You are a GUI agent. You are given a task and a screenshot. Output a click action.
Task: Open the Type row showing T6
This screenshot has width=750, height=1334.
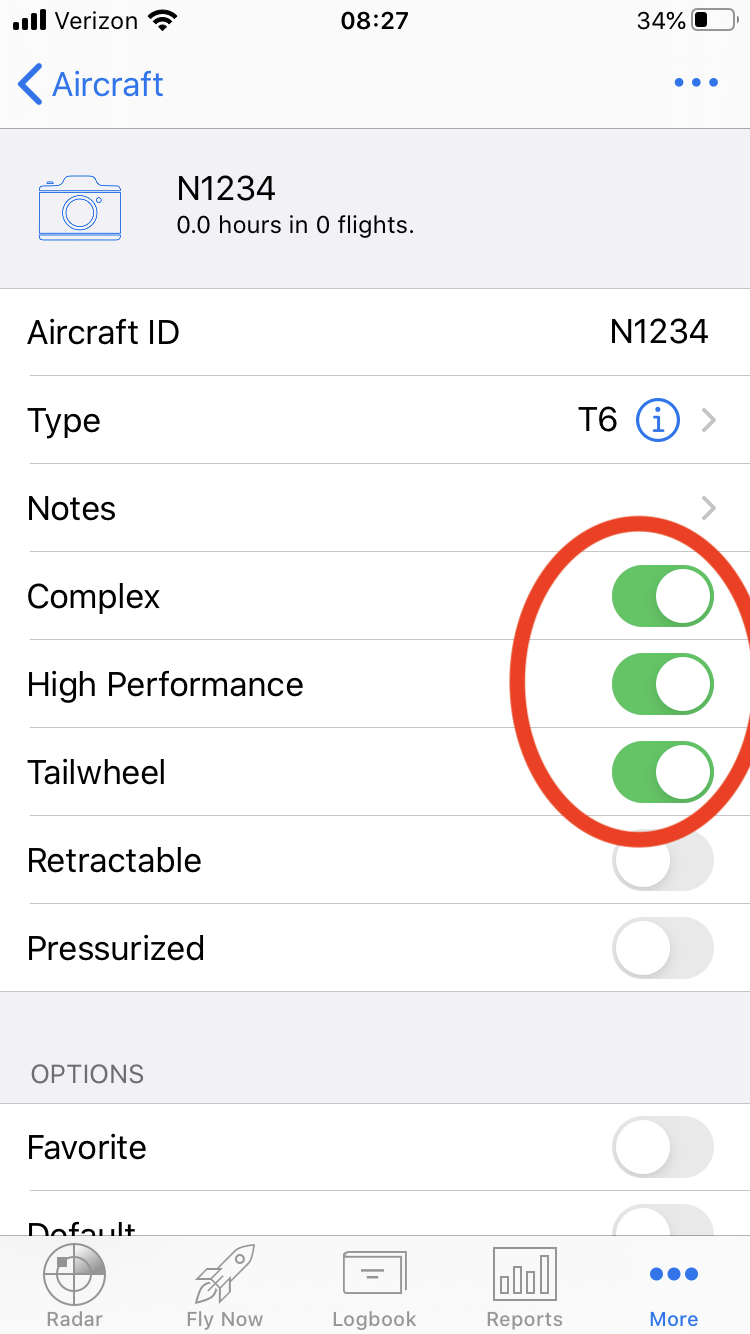click(375, 420)
